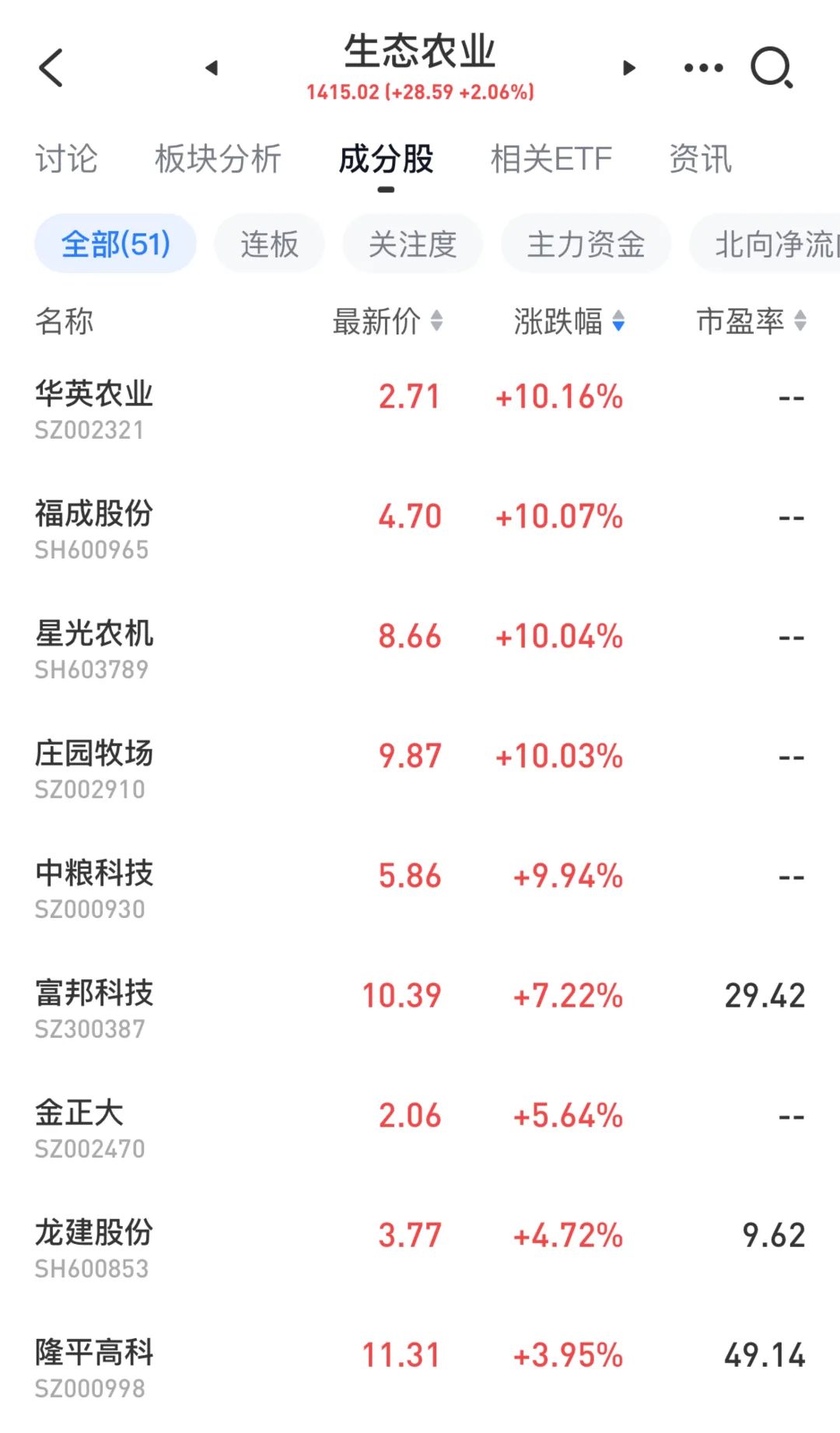Select the 主力资金 filter chip
The image size is (840, 1433).
pos(586,244)
